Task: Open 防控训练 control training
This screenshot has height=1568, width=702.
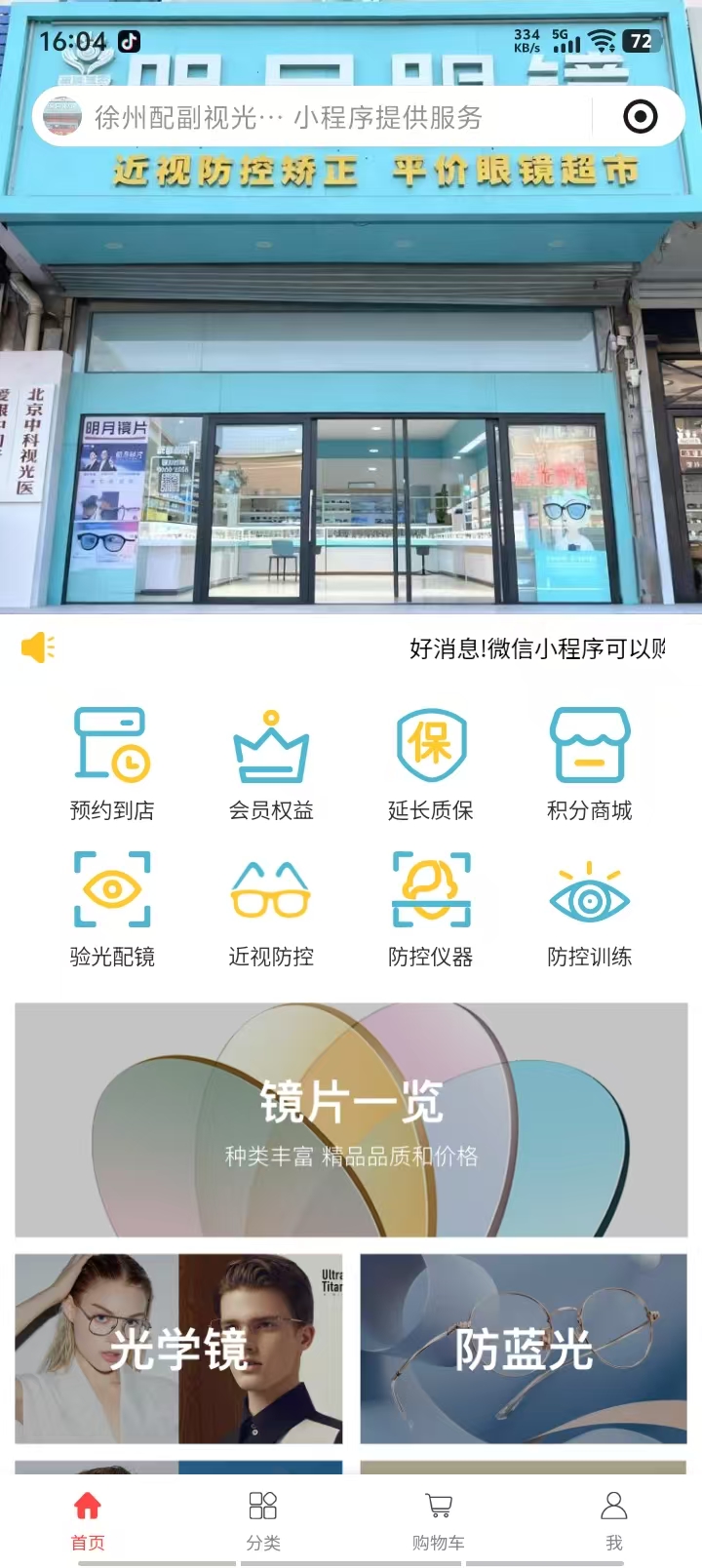Action: click(589, 909)
